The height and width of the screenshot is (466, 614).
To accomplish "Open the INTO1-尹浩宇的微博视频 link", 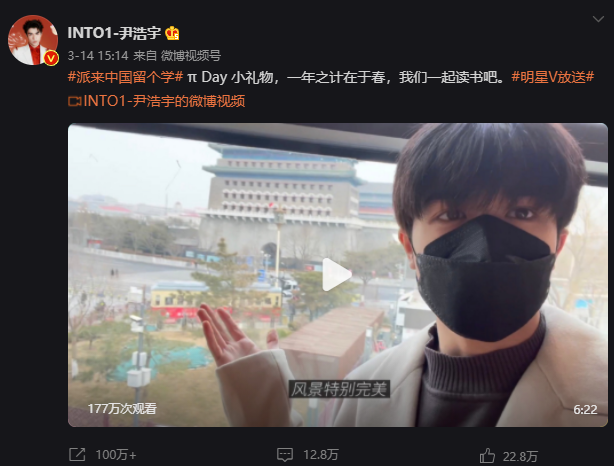I will pyautogui.click(x=165, y=100).
